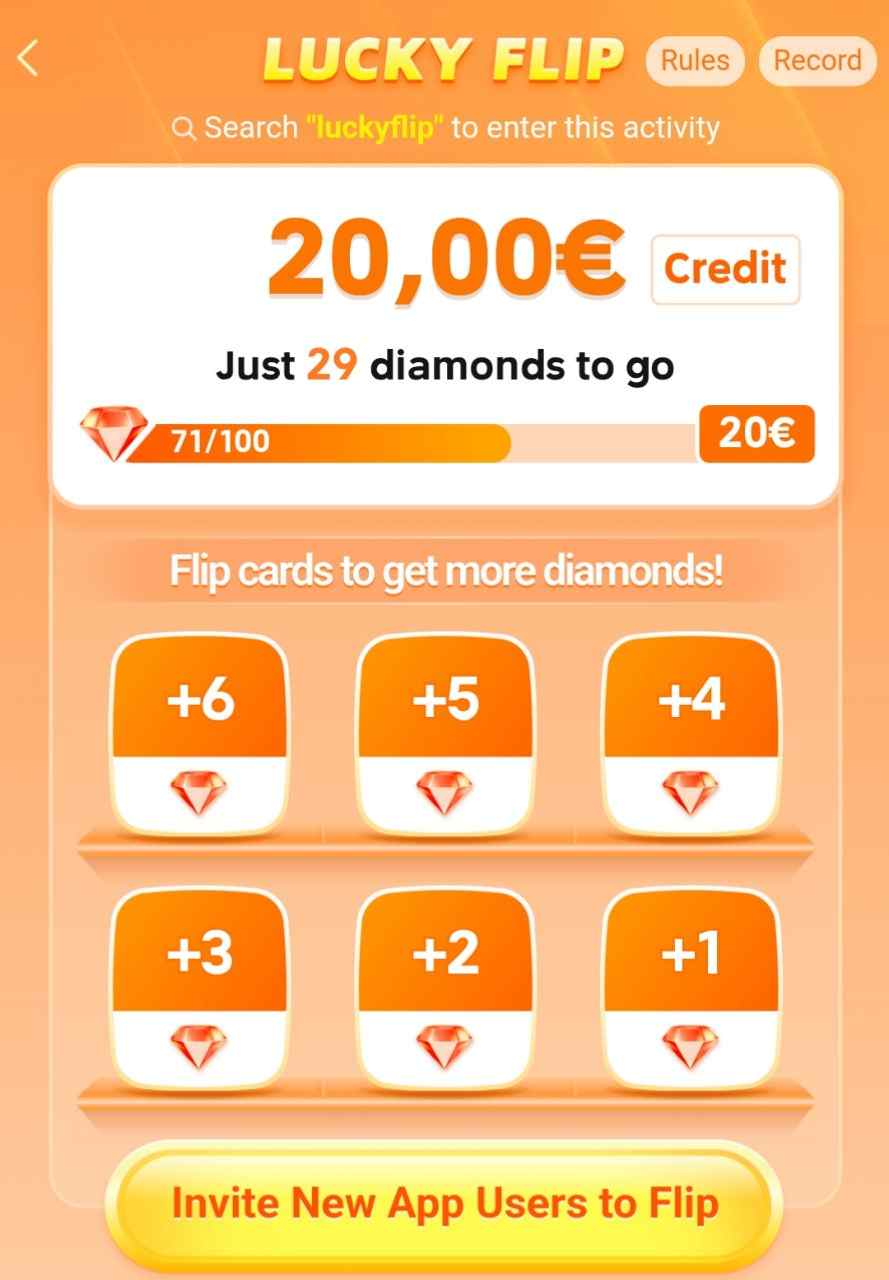Invite New App Users to Flip
The height and width of the screenshot is (1280, 889).
point(445,1203)
